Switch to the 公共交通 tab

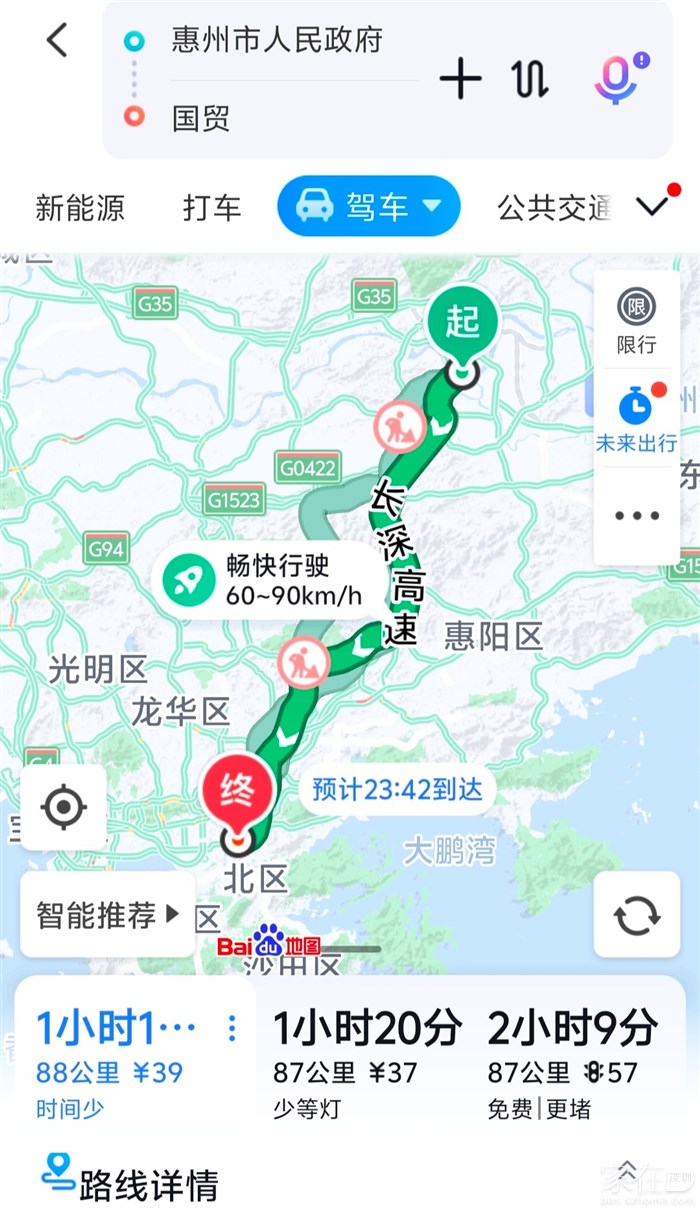point(553,208)
